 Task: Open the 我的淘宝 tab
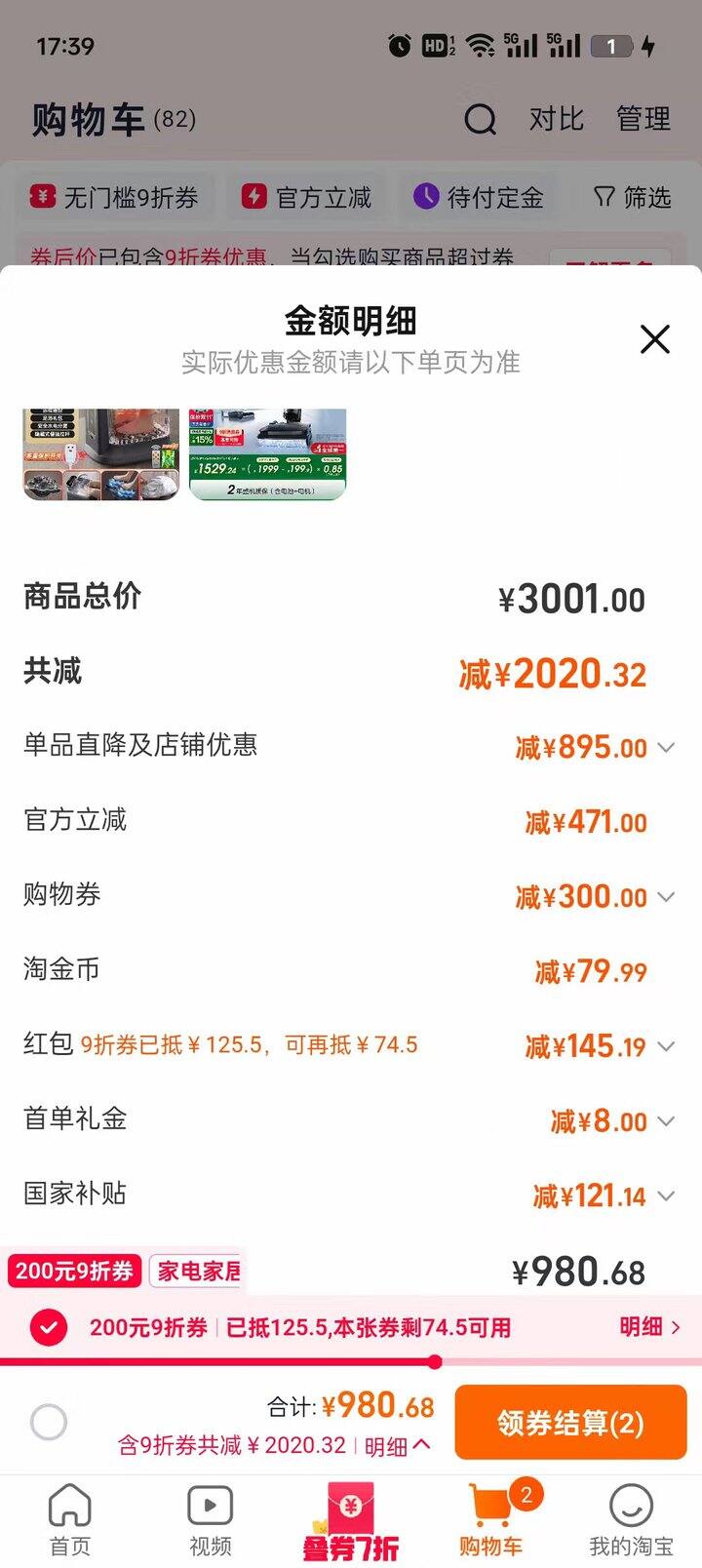tap(631, 1519)
